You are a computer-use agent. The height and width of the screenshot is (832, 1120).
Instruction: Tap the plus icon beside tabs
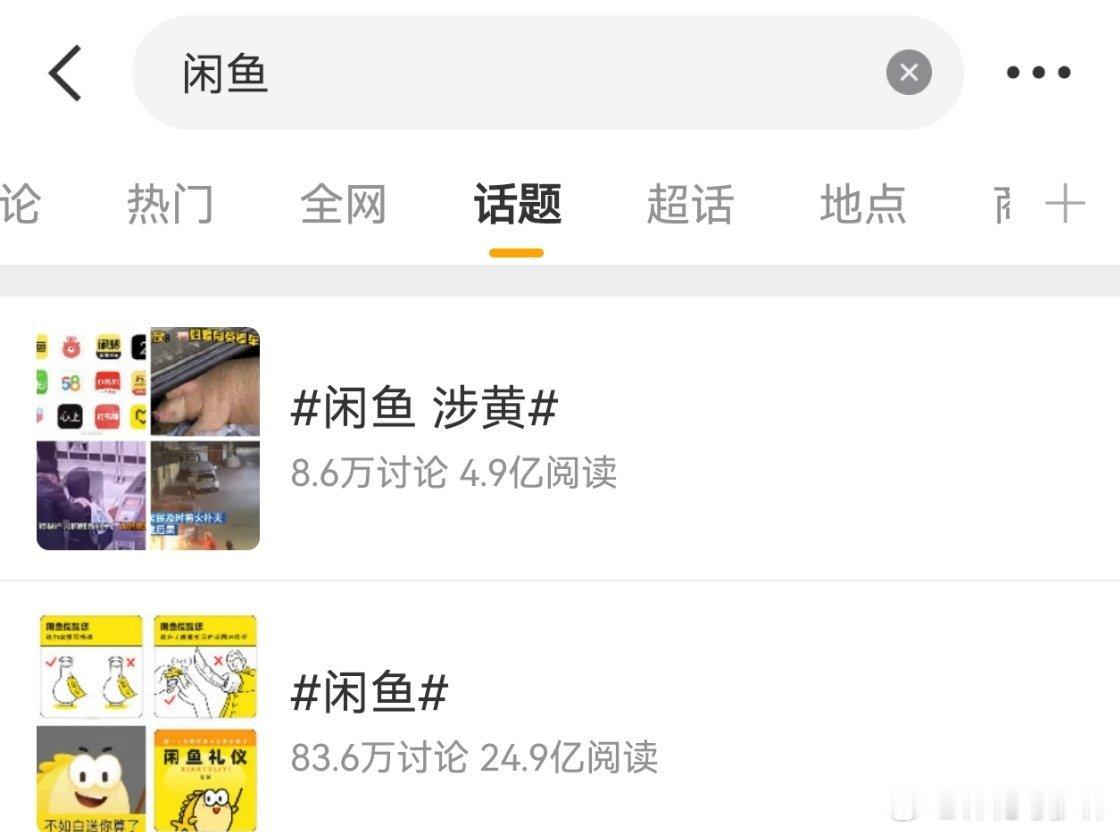1064,204
